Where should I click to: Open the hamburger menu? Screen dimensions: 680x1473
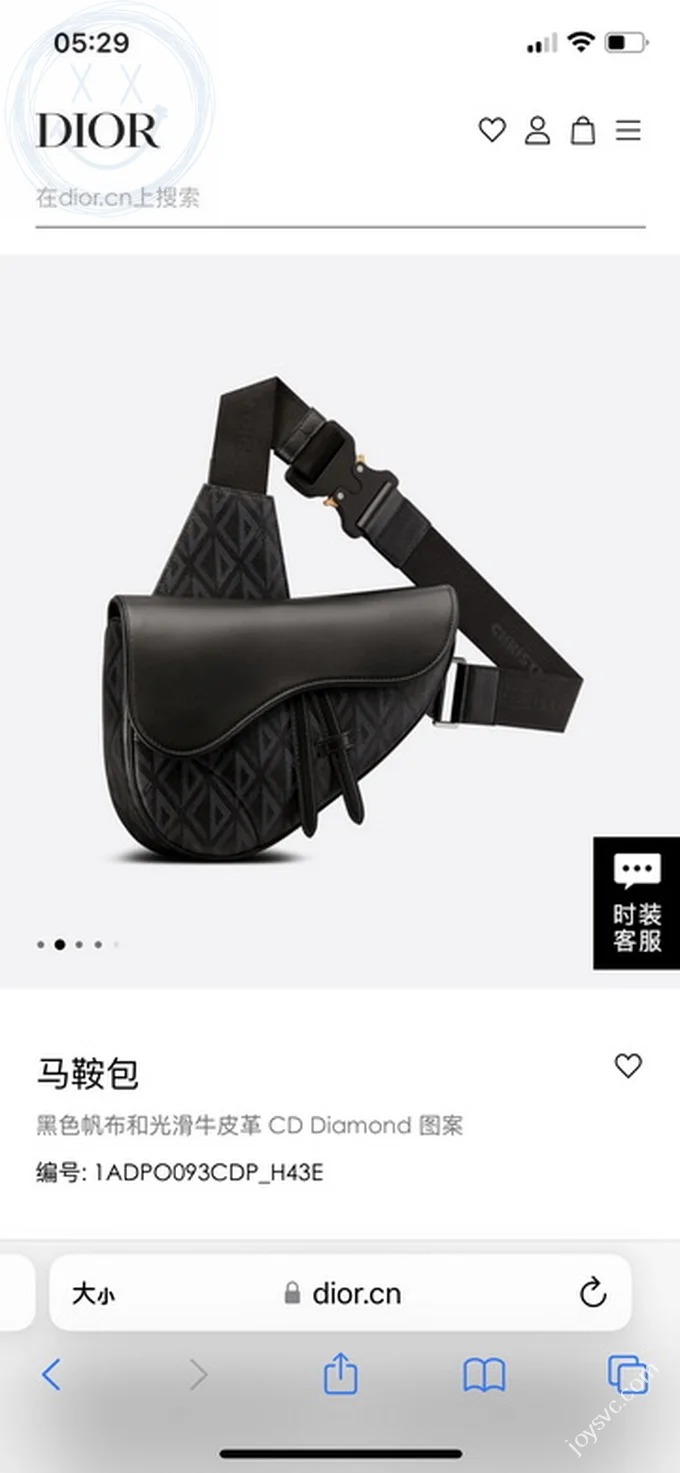pos(628,130)
